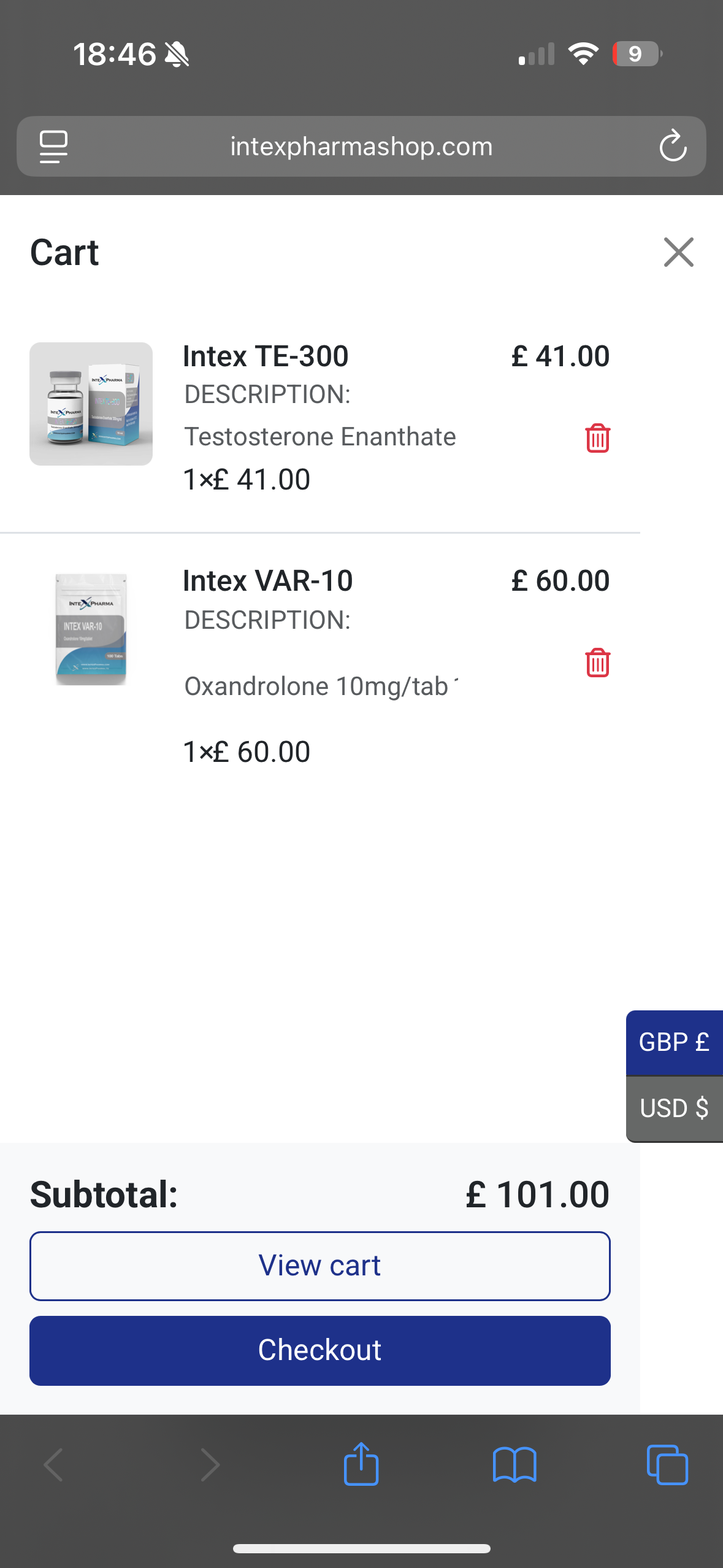Show all open Safari tabs
Screen dimensions: 723x1568
tap(667, 1464)
